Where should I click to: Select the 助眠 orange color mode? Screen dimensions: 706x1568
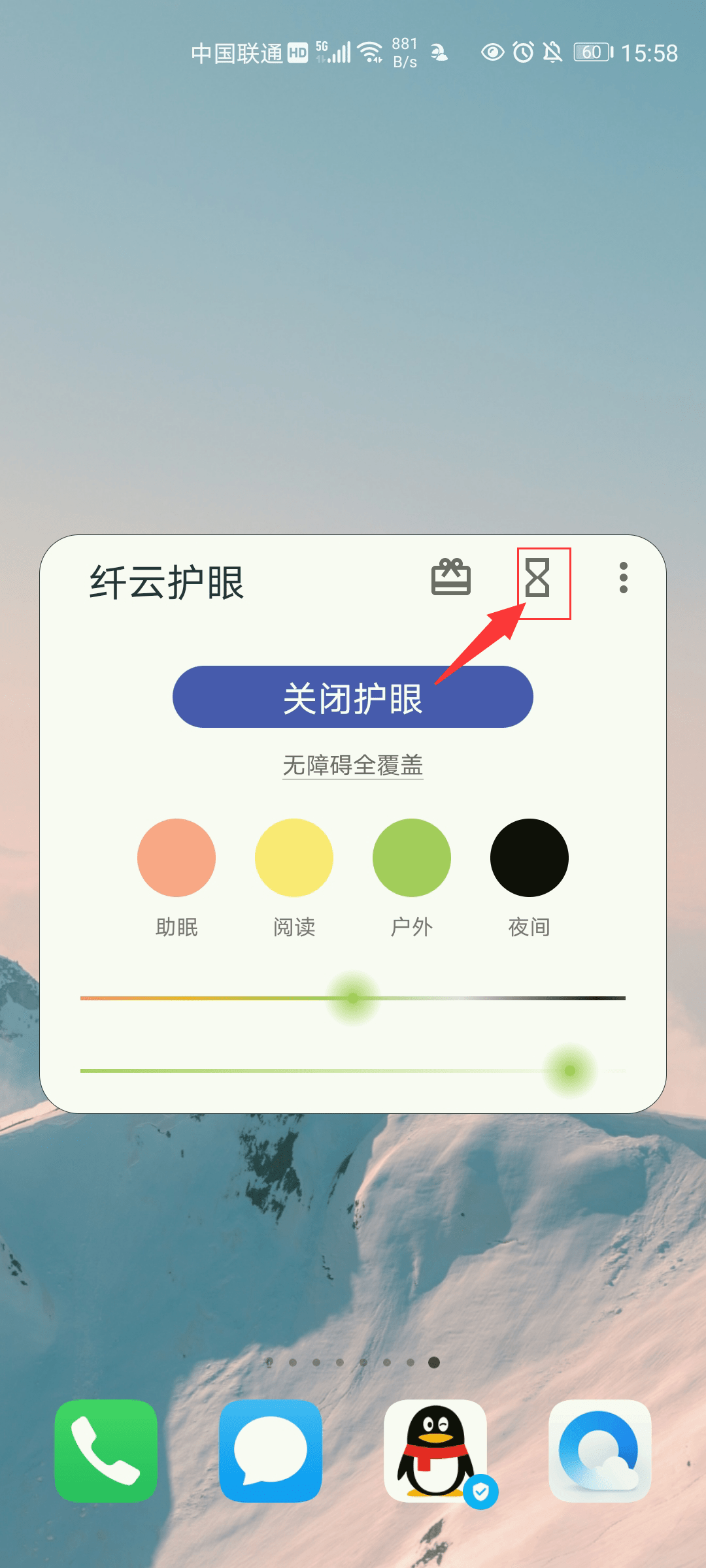(x=176, y=858)
